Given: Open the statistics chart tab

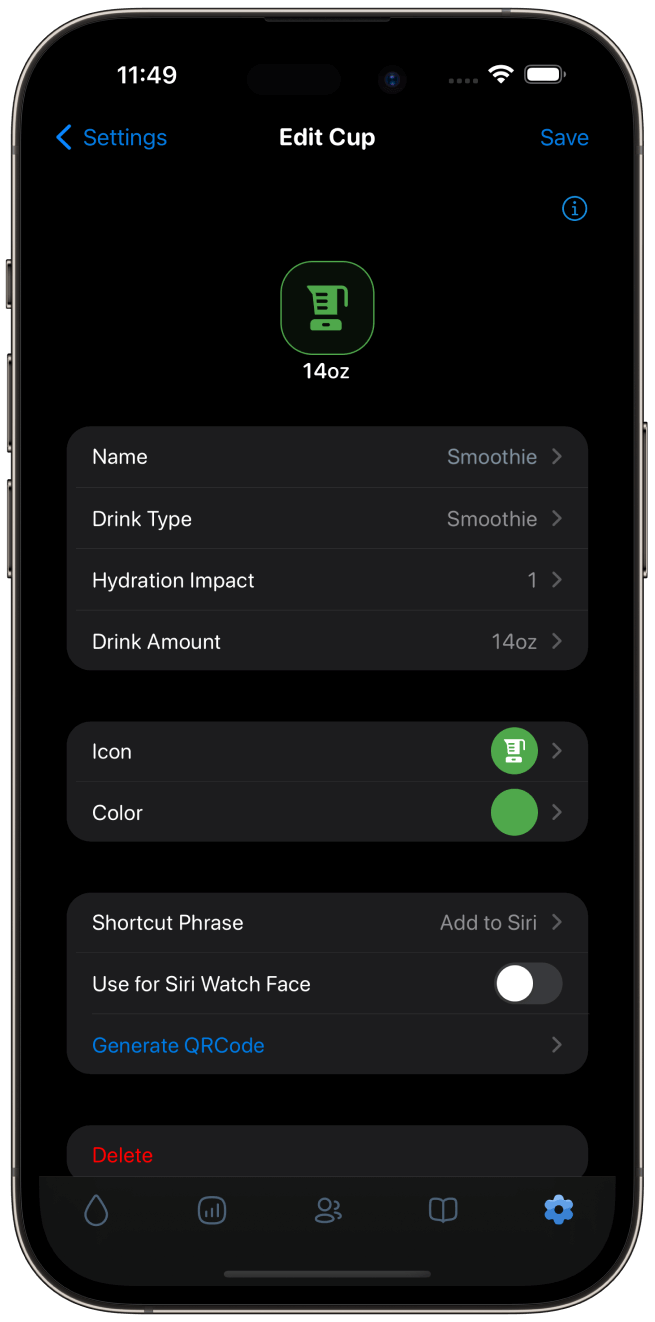Looking at the screenshot, I should coord(212,1211).
